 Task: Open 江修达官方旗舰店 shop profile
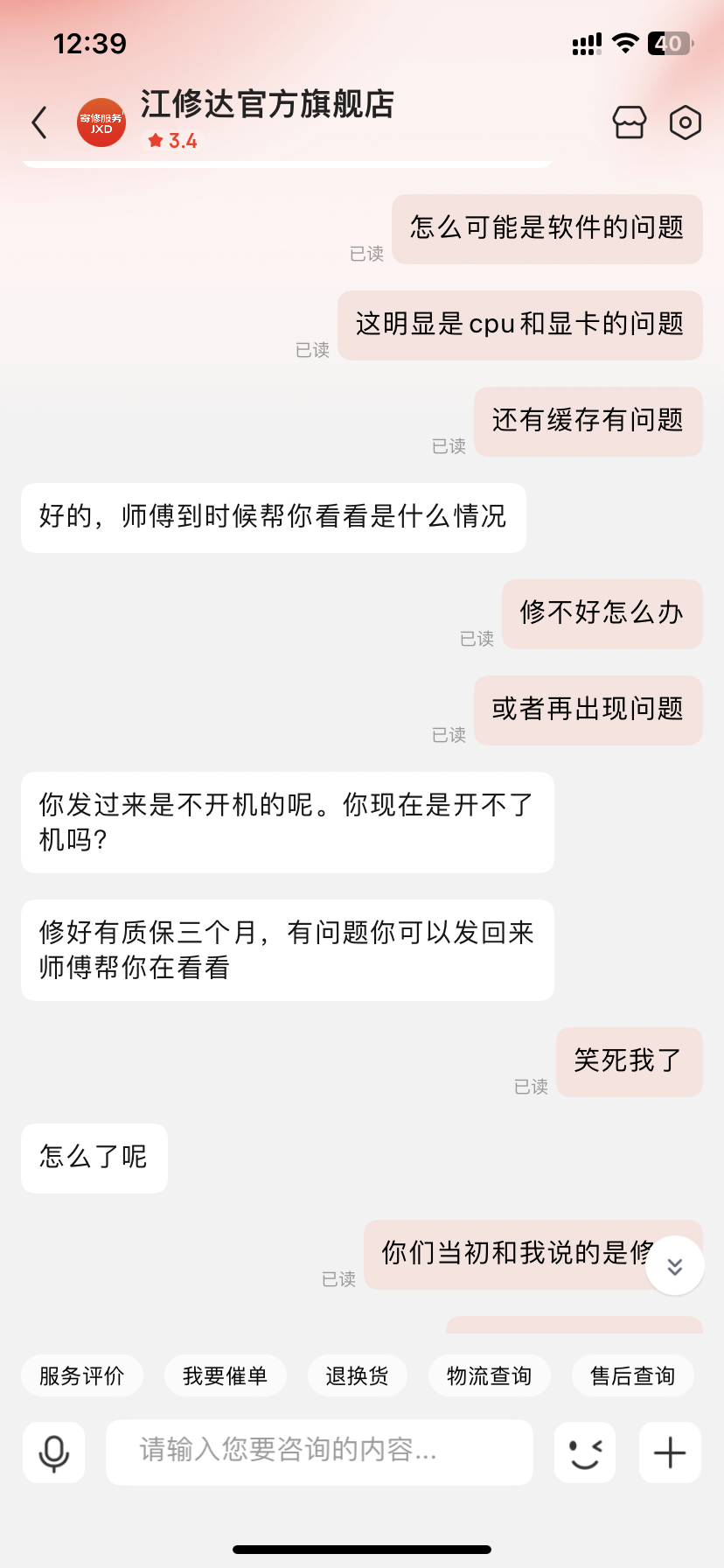[x=268, y=104]
